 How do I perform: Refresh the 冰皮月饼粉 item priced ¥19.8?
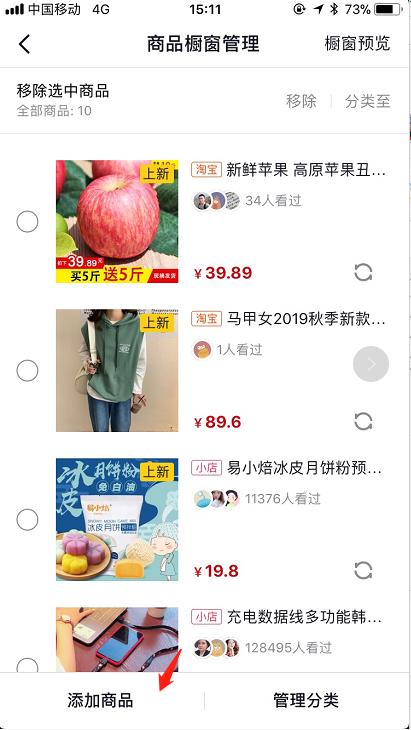pos(363,571)
